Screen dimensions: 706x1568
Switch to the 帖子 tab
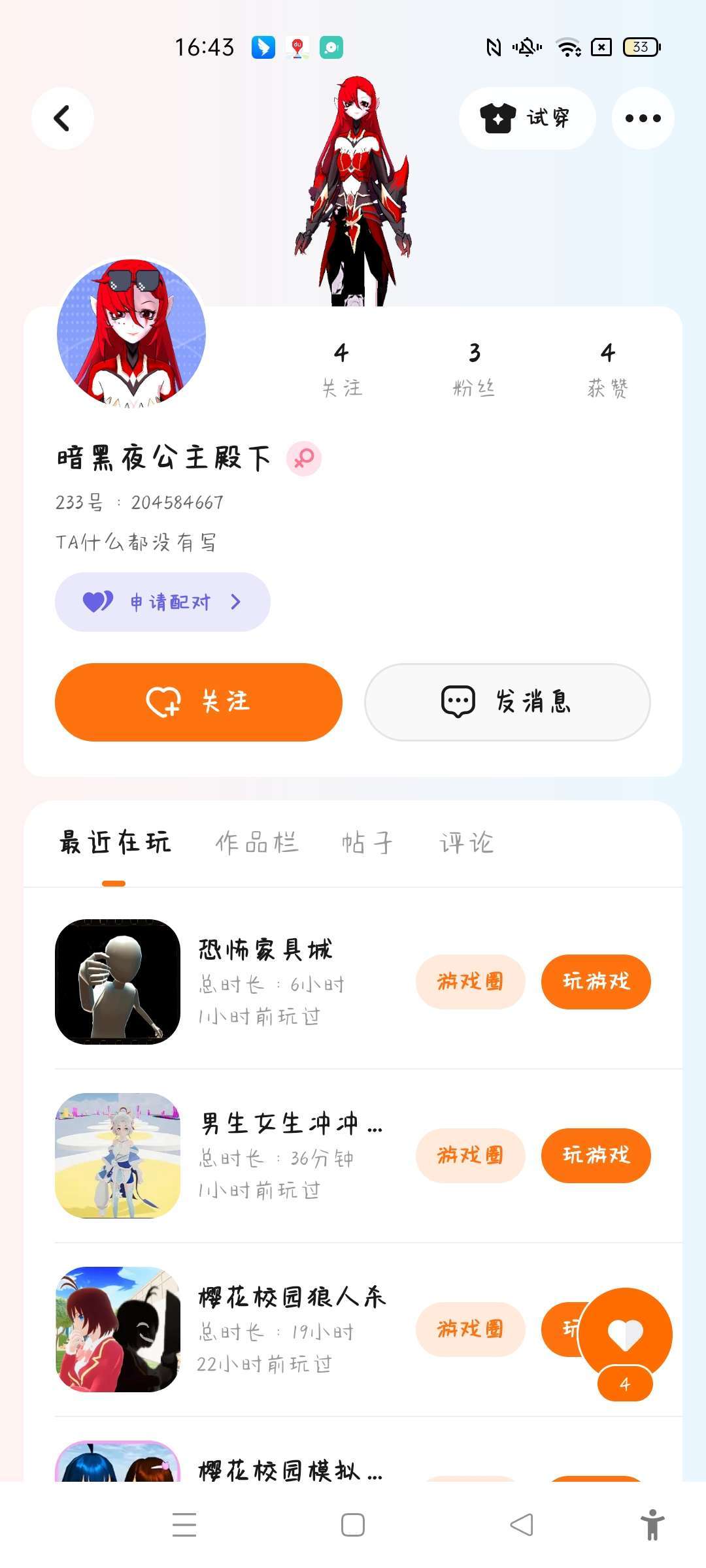[367, 843]
